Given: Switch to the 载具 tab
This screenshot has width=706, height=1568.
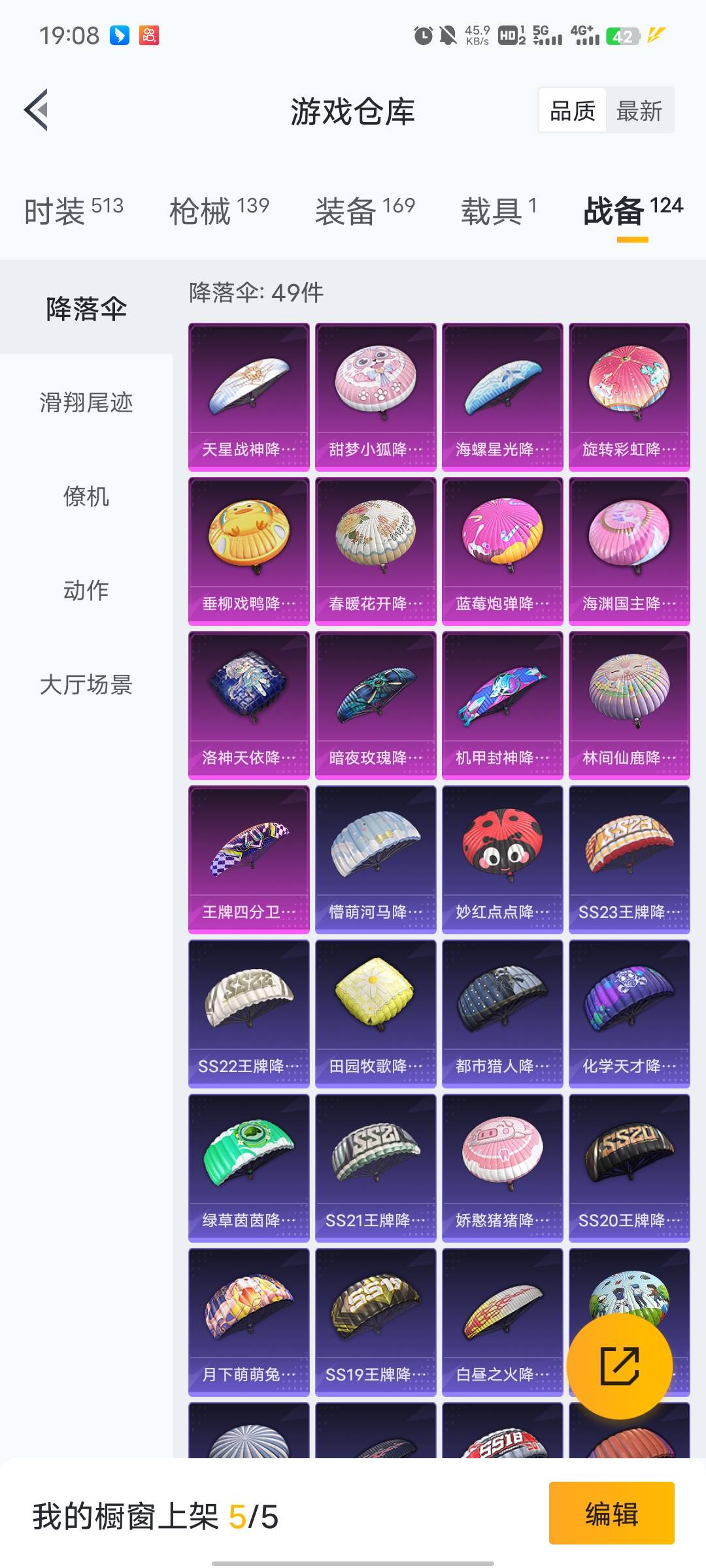Looking at the screenshot, I should click(499, 211).
